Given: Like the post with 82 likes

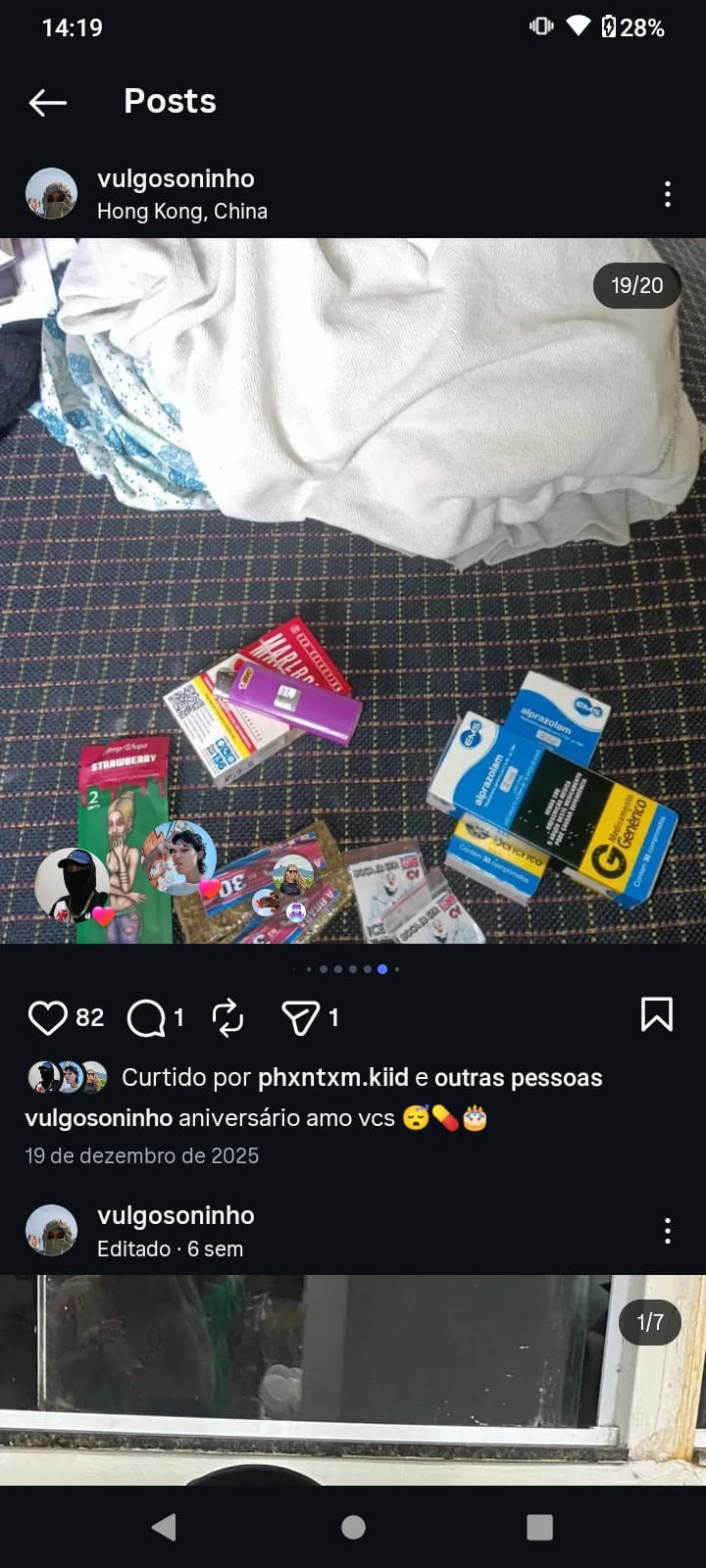Looking at the screenshot, I should [47, 1018].
